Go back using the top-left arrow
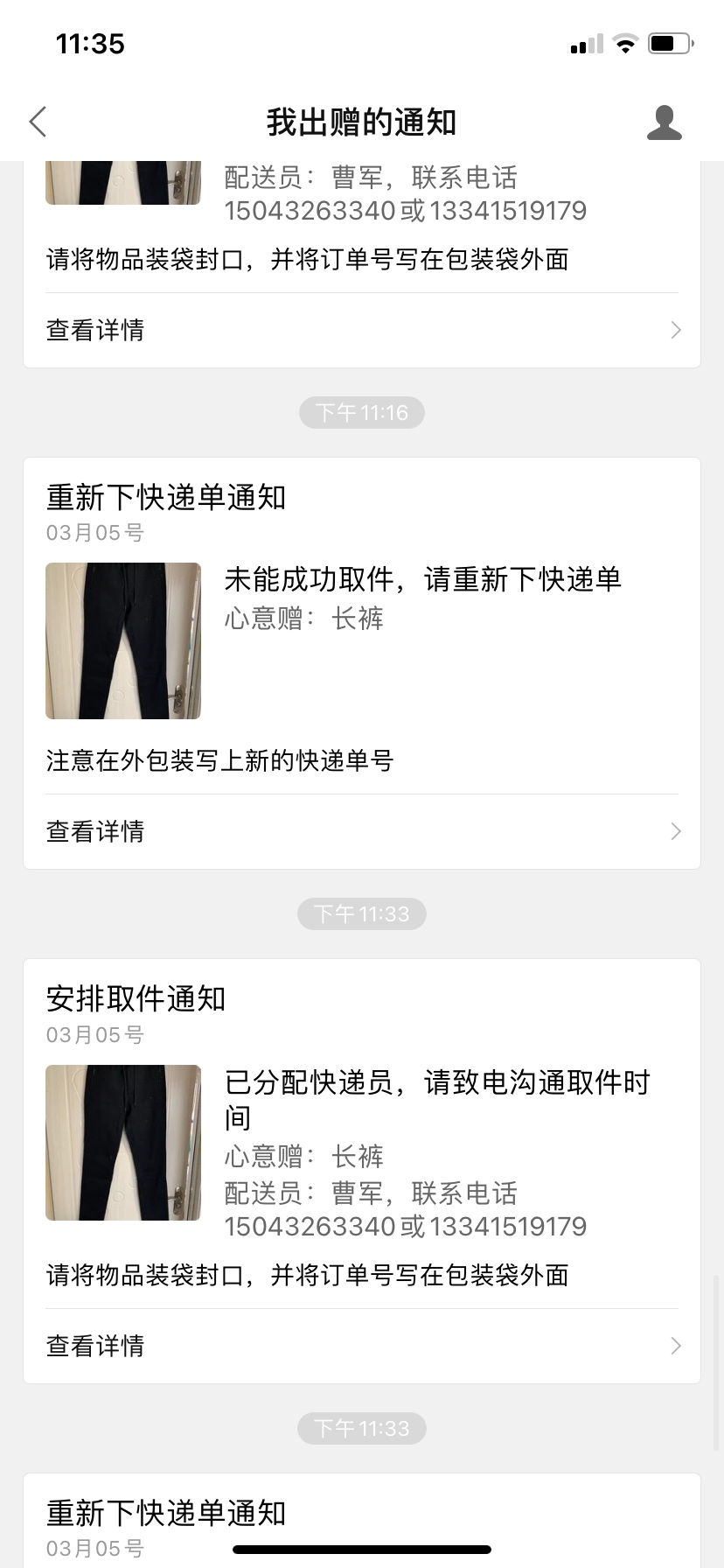The width and height of the screenshot is (724, 1568). coord(38,122)
